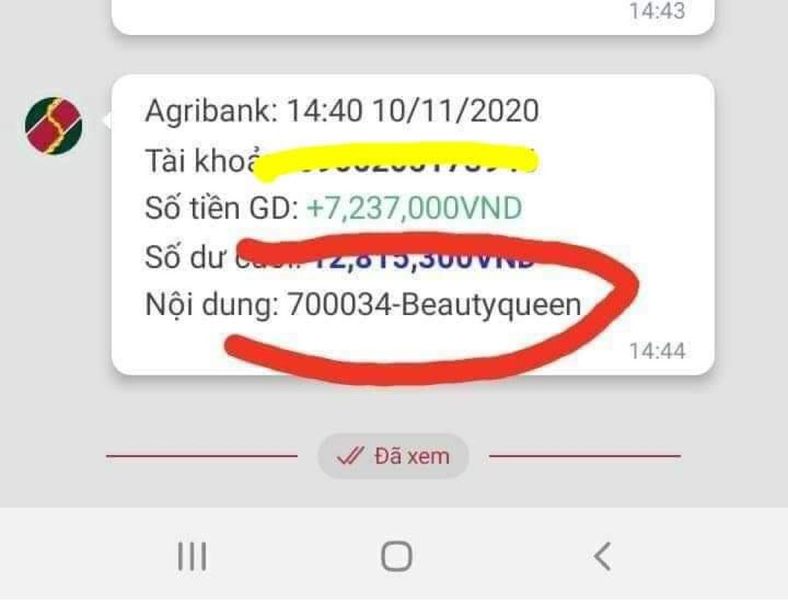This screenshot has height=600, width=788.
Task: Tap the system home button
Action: coord(396,556)
